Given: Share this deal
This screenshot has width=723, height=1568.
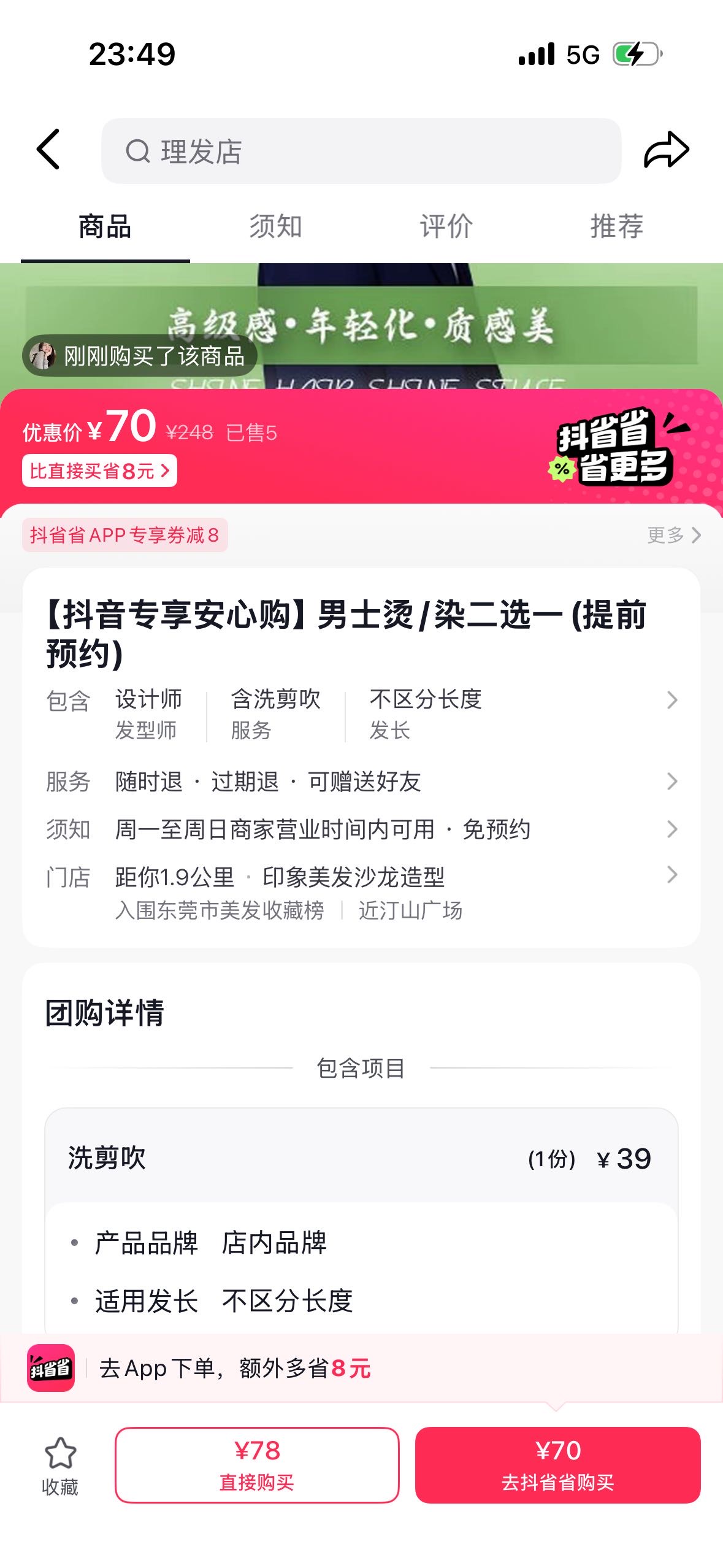Looking at the screenshot, I should (x=666, y=150).
